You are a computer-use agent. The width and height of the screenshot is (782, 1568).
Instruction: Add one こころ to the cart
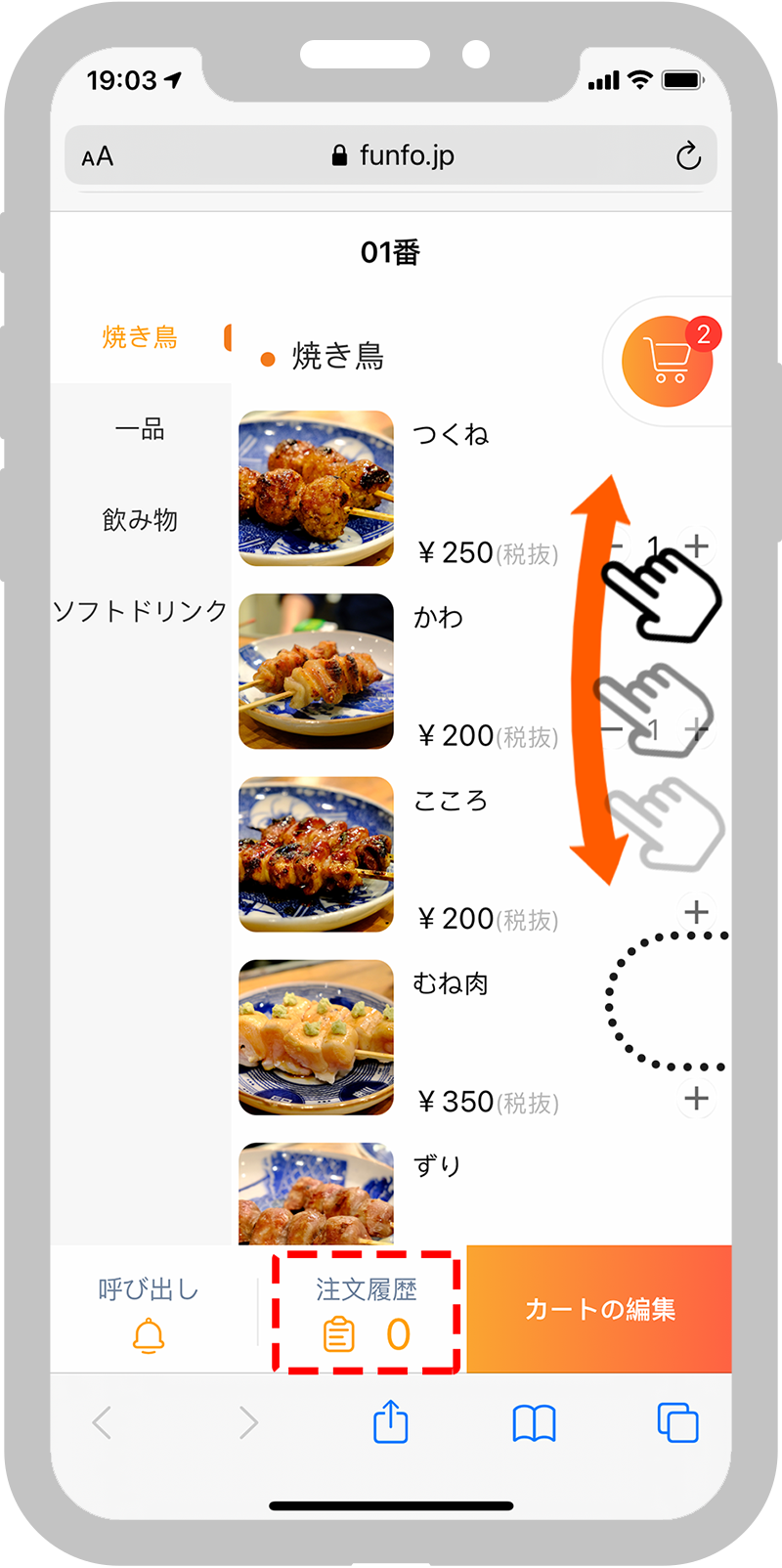click(696, 912)
